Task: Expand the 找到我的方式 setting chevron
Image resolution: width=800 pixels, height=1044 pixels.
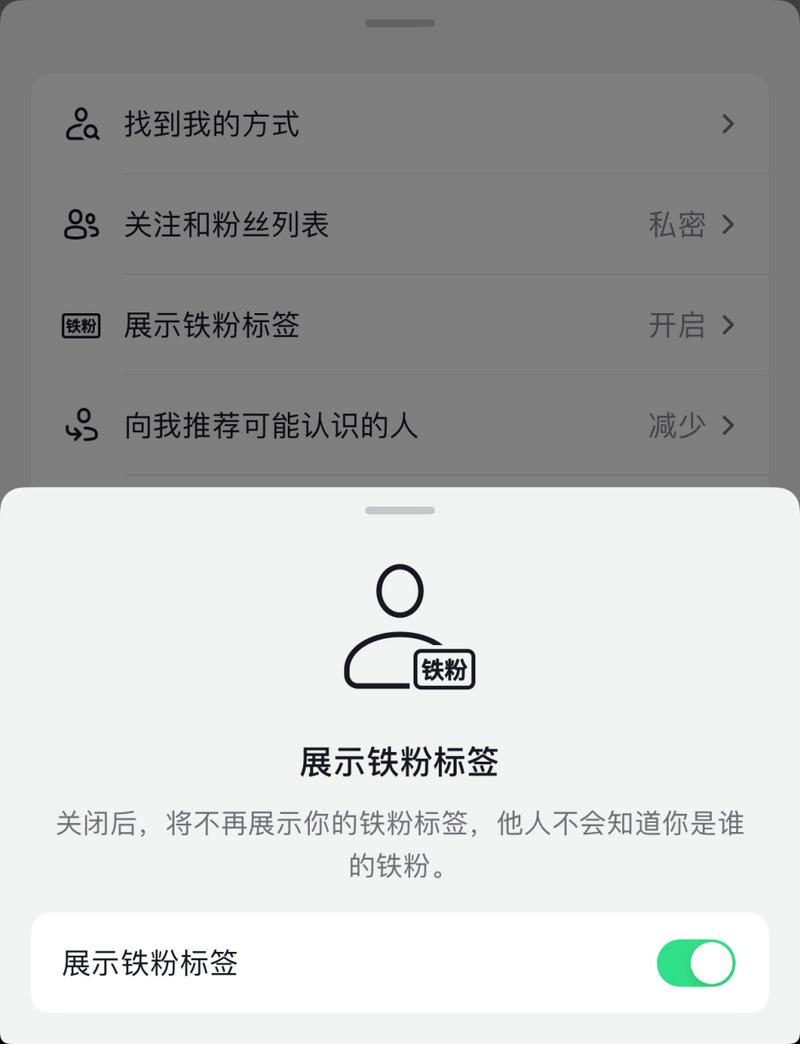Action: [x=729, y=124]
